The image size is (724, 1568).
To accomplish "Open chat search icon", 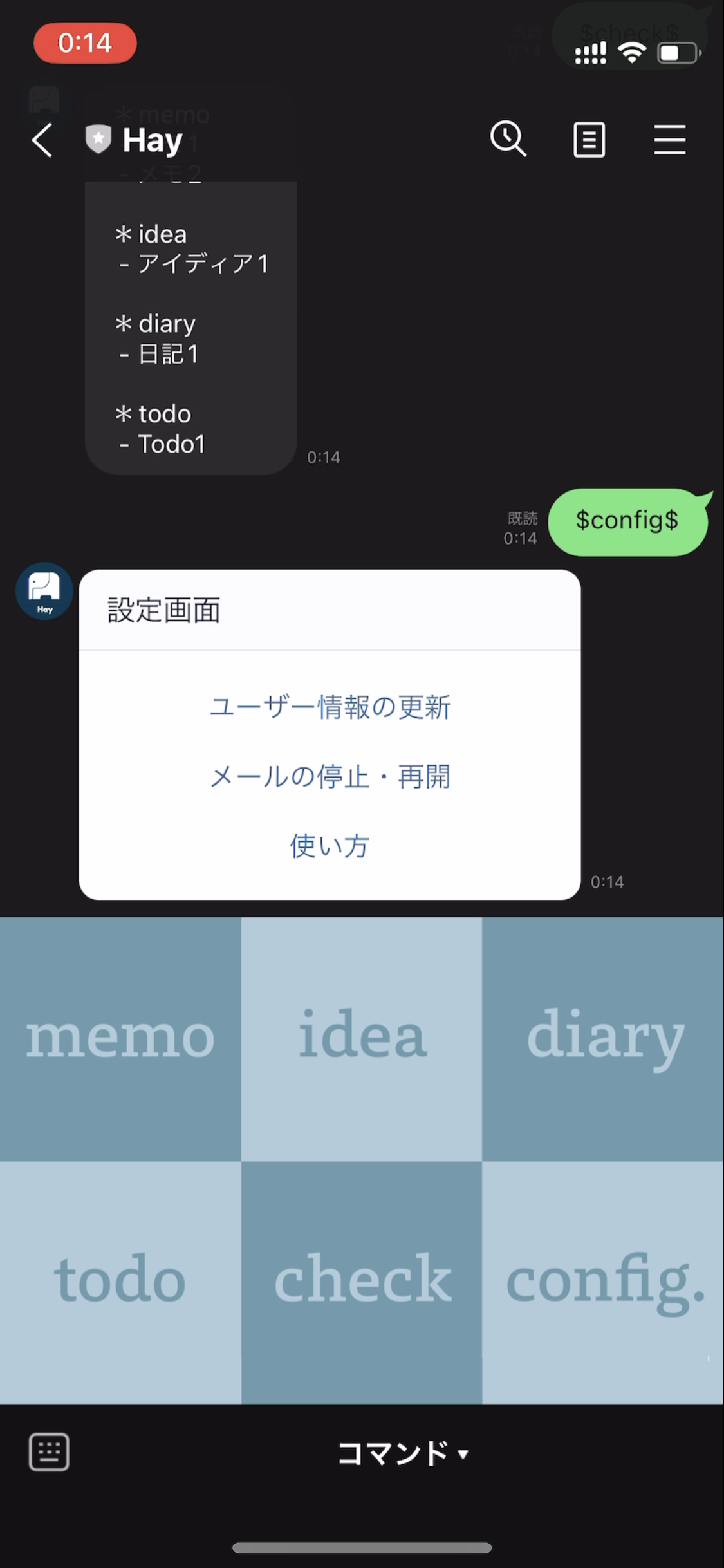I will coord(508,139).
